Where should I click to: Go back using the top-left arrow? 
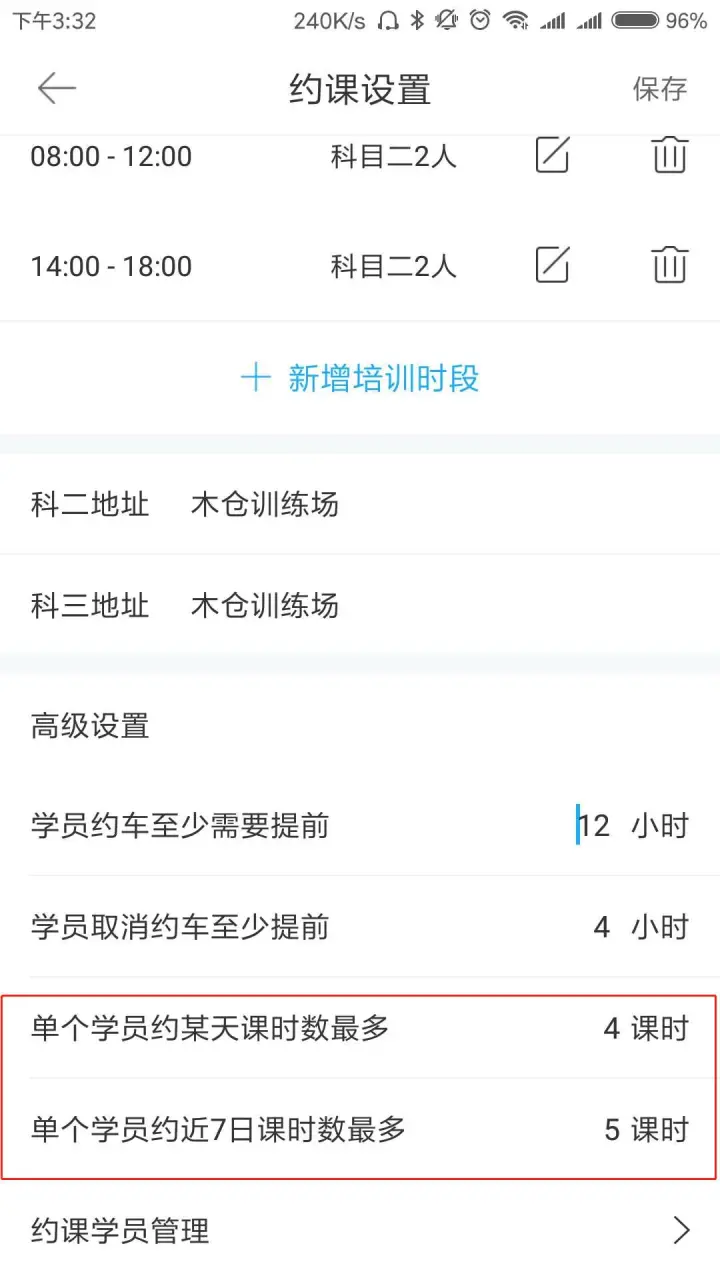pos(57,88)
